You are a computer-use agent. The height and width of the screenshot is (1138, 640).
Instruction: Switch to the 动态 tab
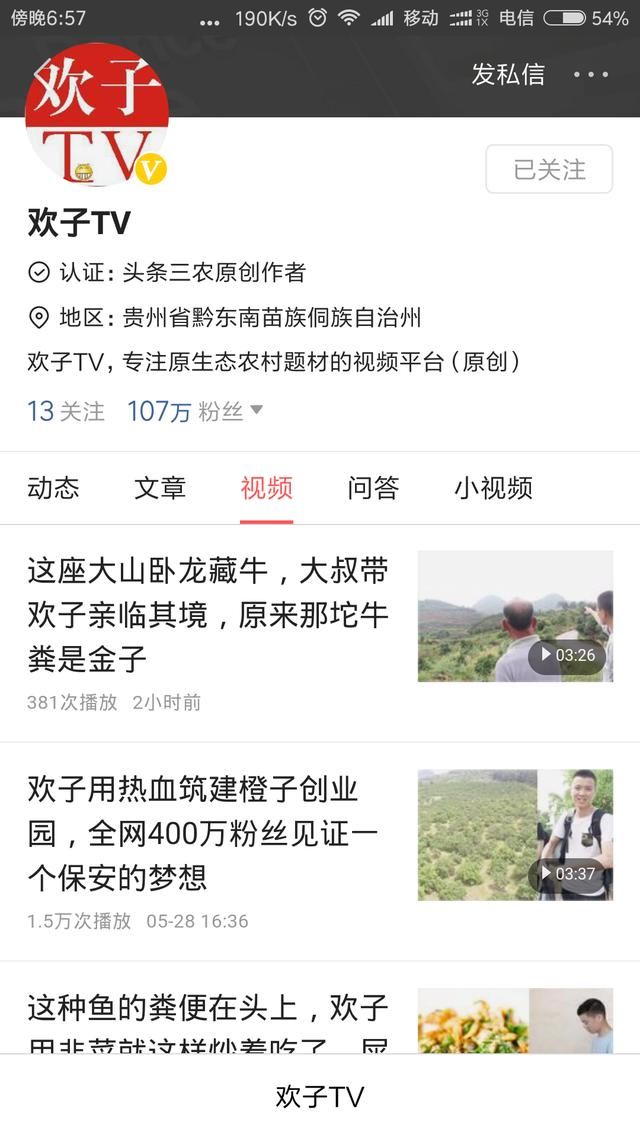[x=53, y=488]
